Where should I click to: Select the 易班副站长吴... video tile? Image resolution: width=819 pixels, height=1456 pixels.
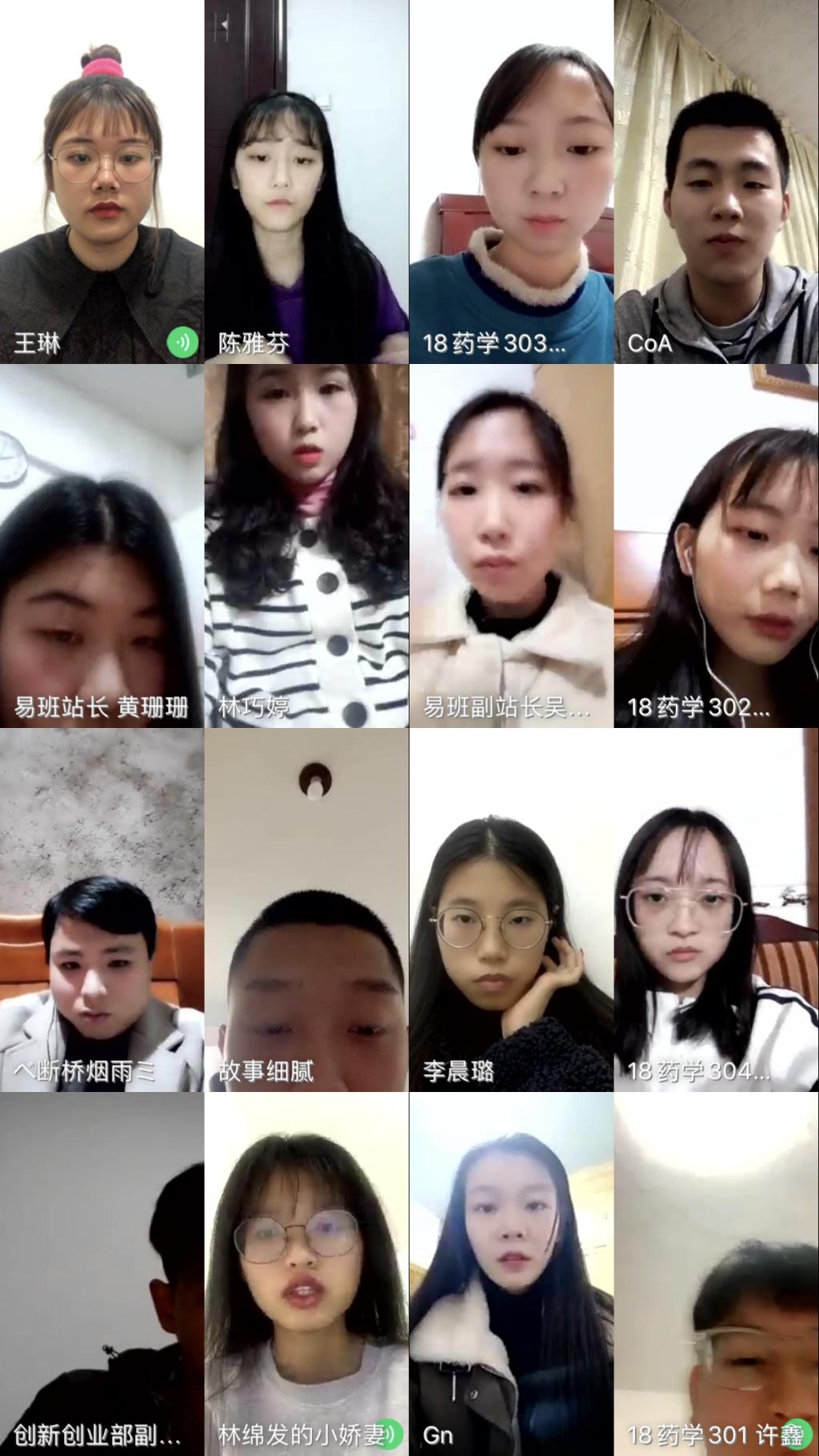click(x=511, y=546)
